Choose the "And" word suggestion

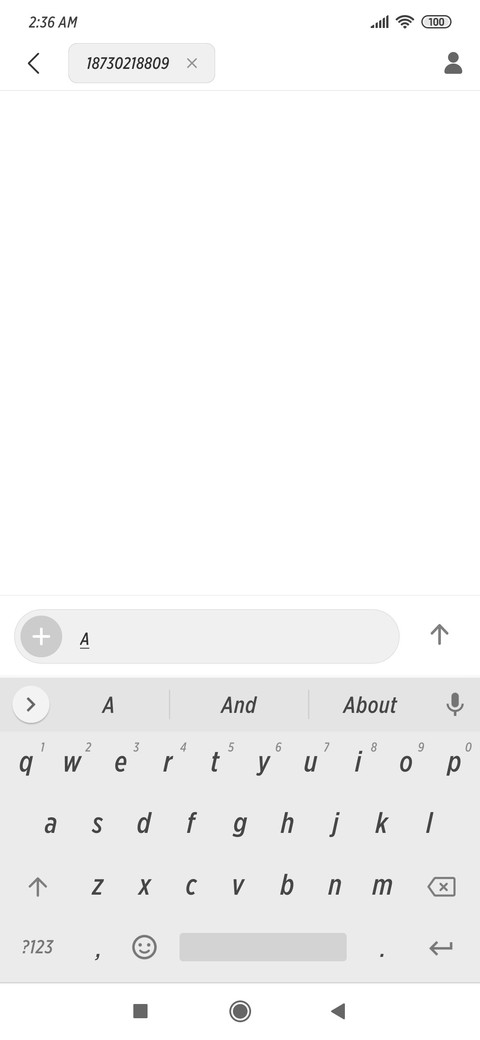(239, 705)
